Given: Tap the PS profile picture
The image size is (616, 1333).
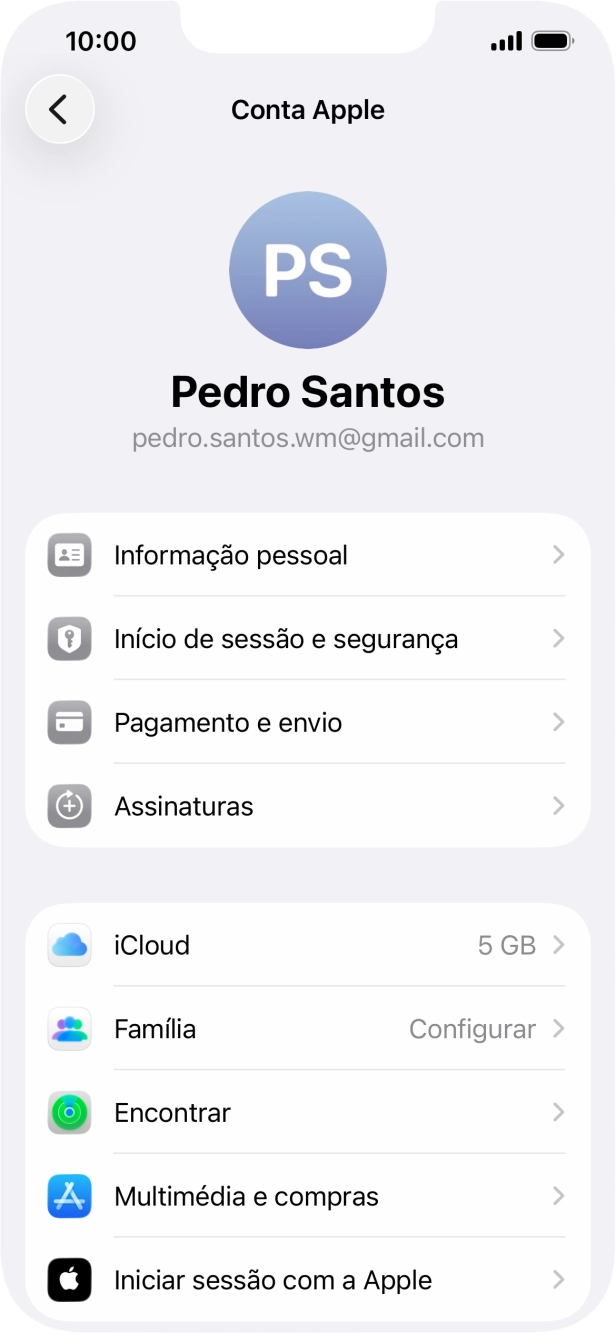Looking at the screenshot, I should coord(308,270).
